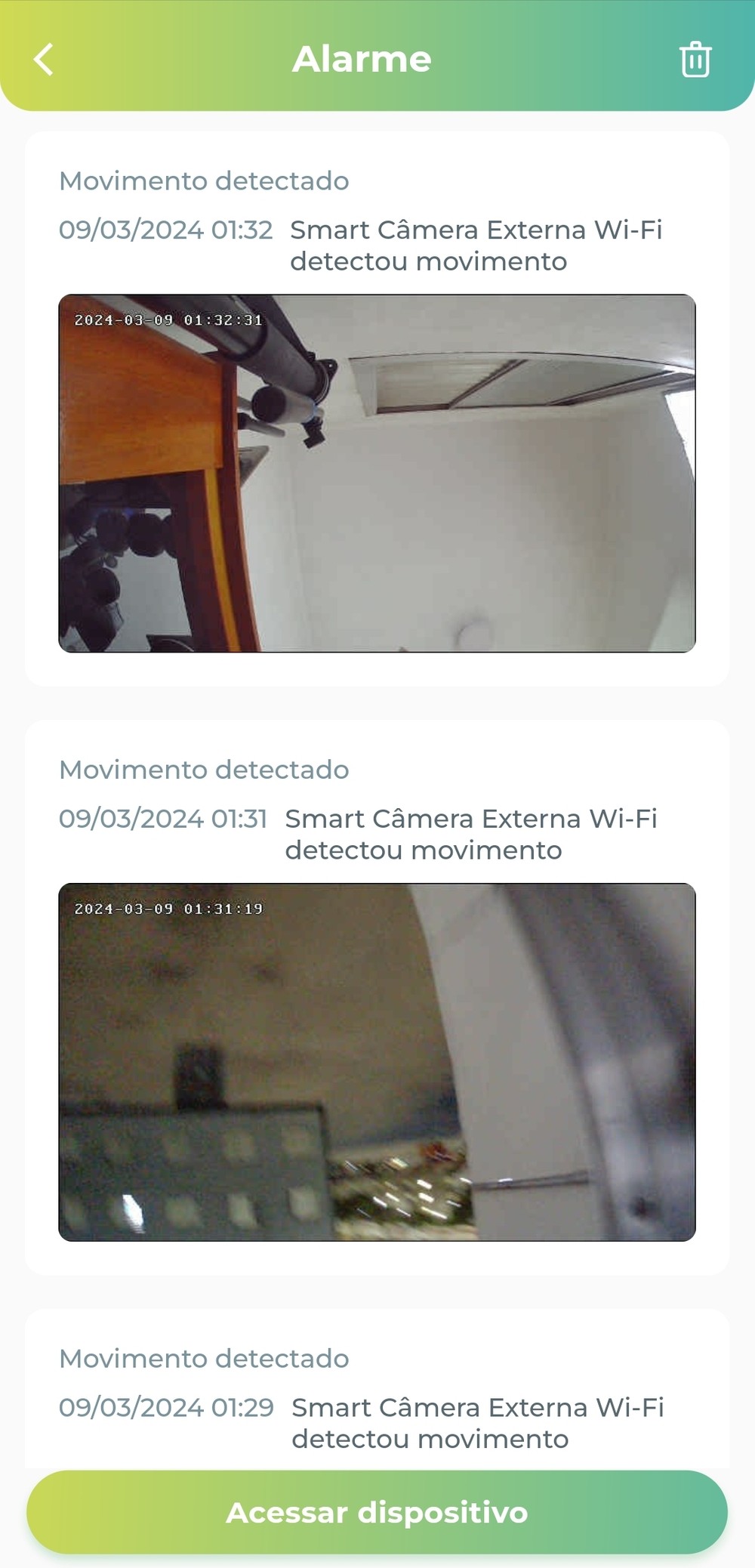Tap Acessar dispositivo button
This screenshot has height=1568, width=755.
point(377,1512)
